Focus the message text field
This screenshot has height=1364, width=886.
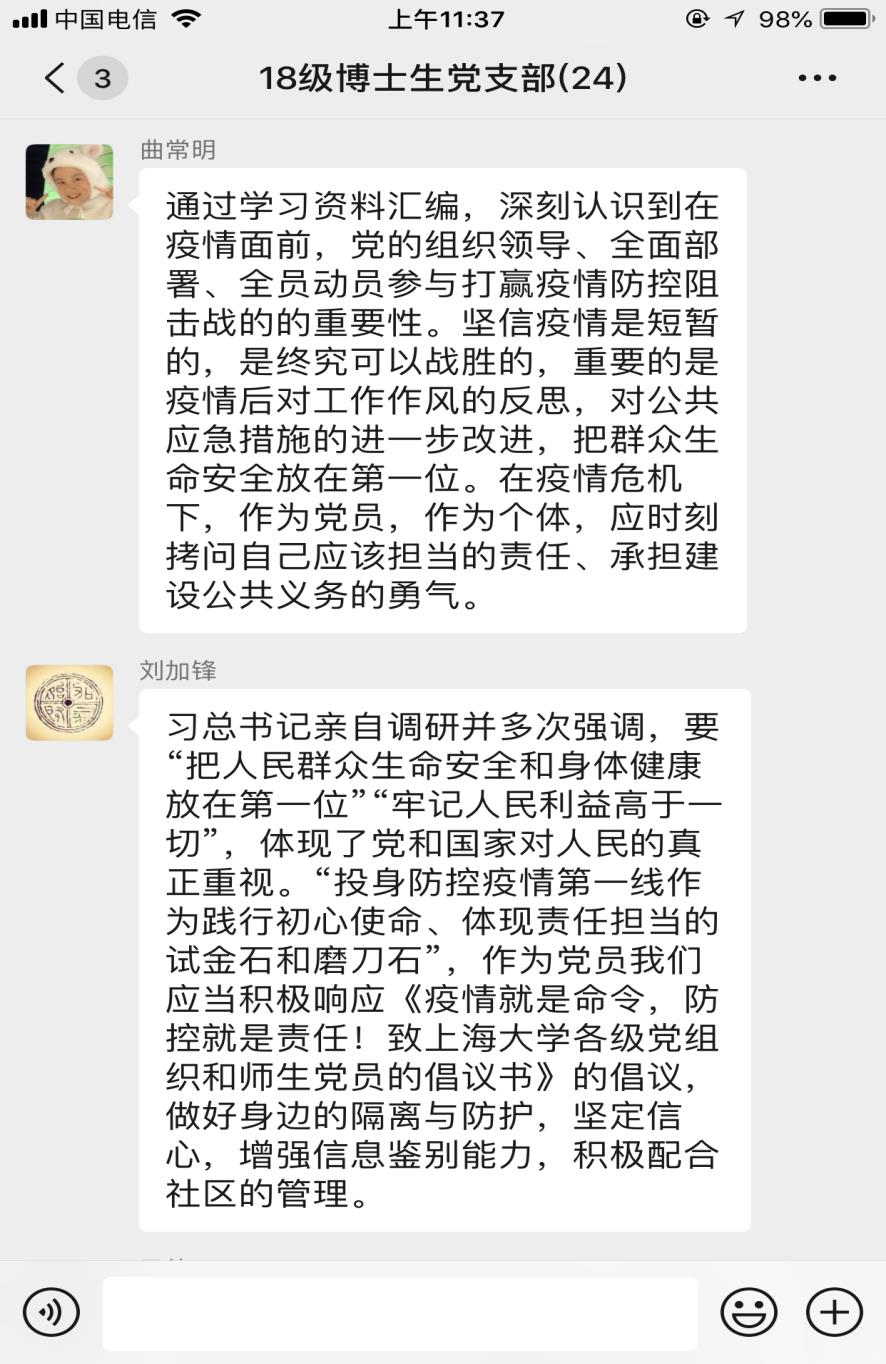(x=400, y=1312)
